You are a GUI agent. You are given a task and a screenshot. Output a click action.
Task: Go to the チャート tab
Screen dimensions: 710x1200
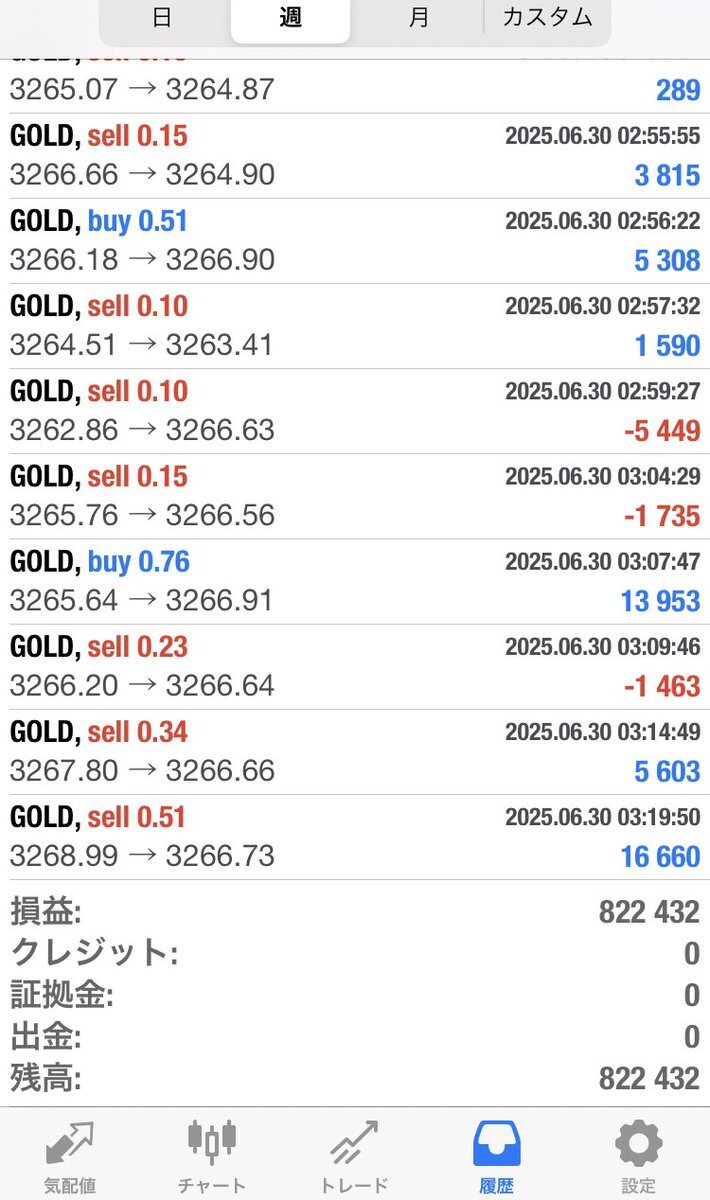coord(212,1156)
